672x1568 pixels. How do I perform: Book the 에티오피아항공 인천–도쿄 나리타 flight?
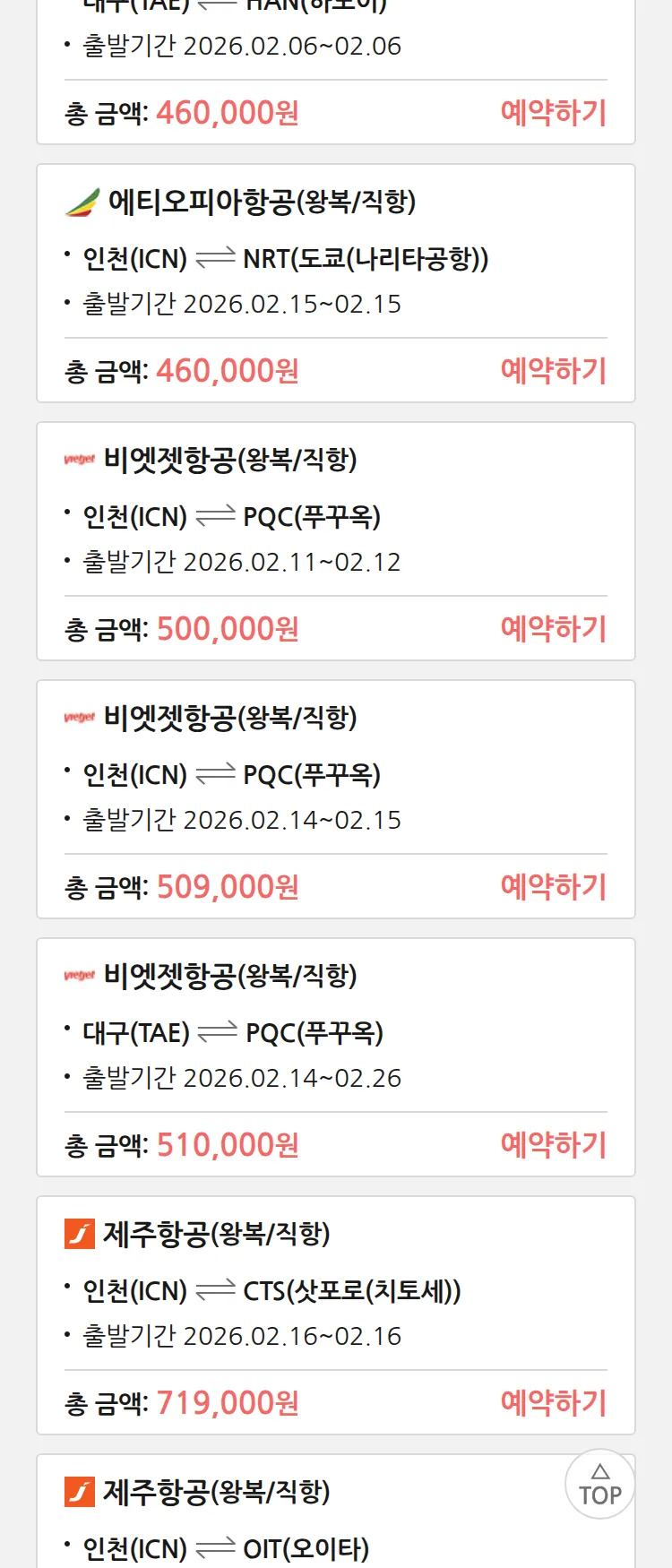[x=553, y=371]
